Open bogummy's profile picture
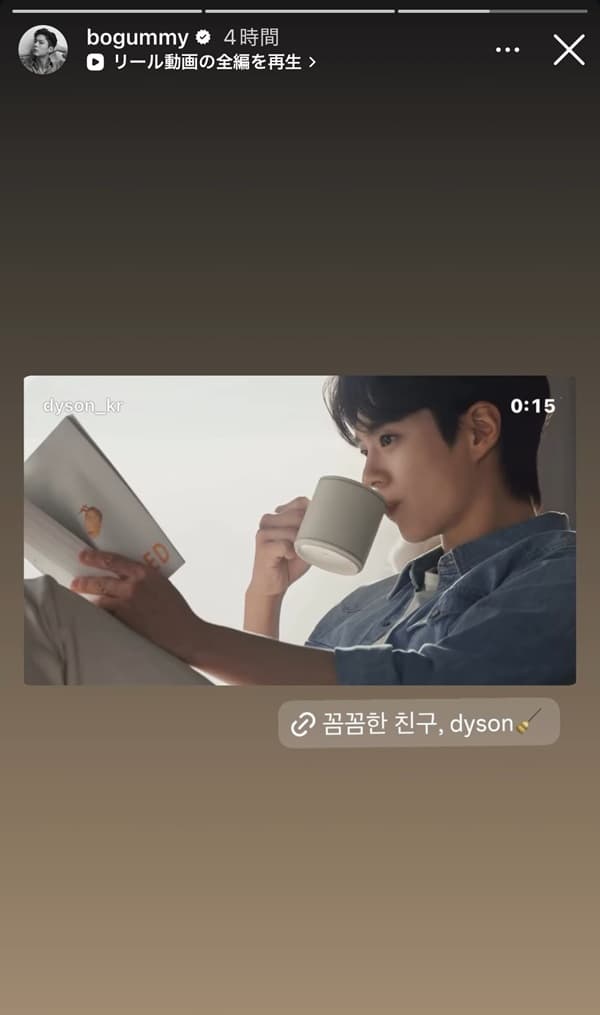The height and width of the screenshot is (1015, 600). pos(43,50)
